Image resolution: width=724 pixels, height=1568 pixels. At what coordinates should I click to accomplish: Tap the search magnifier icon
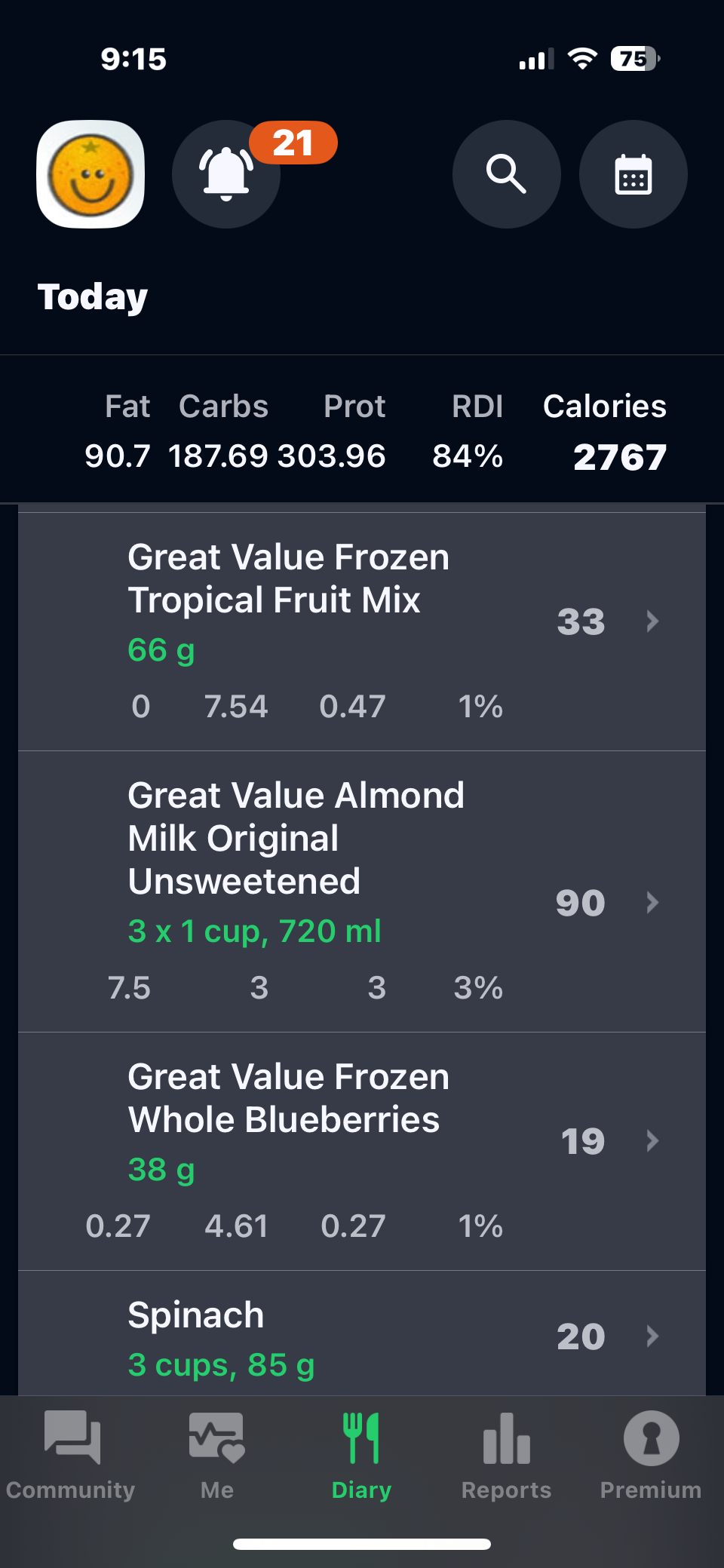click(506, 174)
